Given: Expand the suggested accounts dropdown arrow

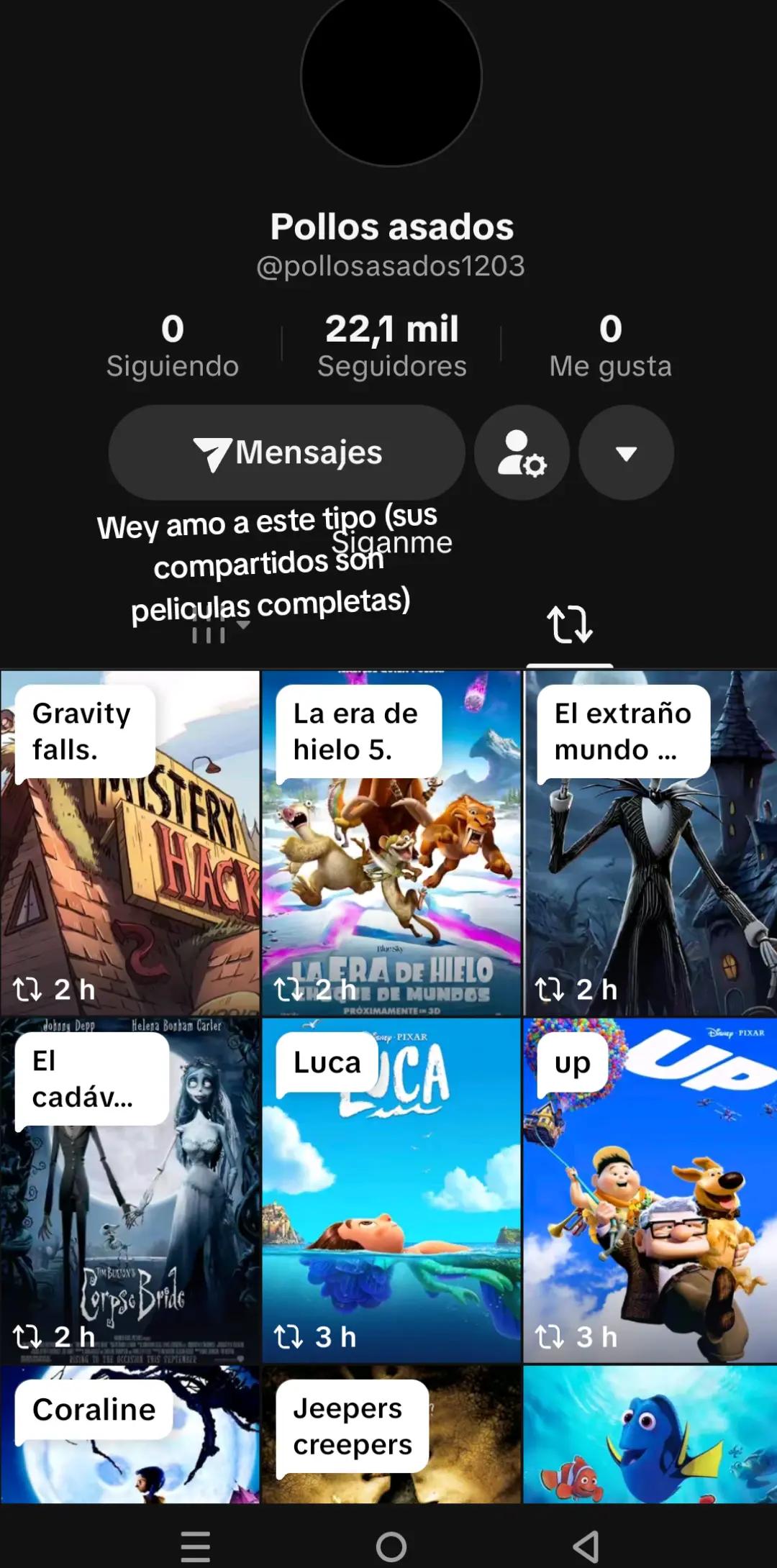Looking at the screenshot, I should [626, 452].
